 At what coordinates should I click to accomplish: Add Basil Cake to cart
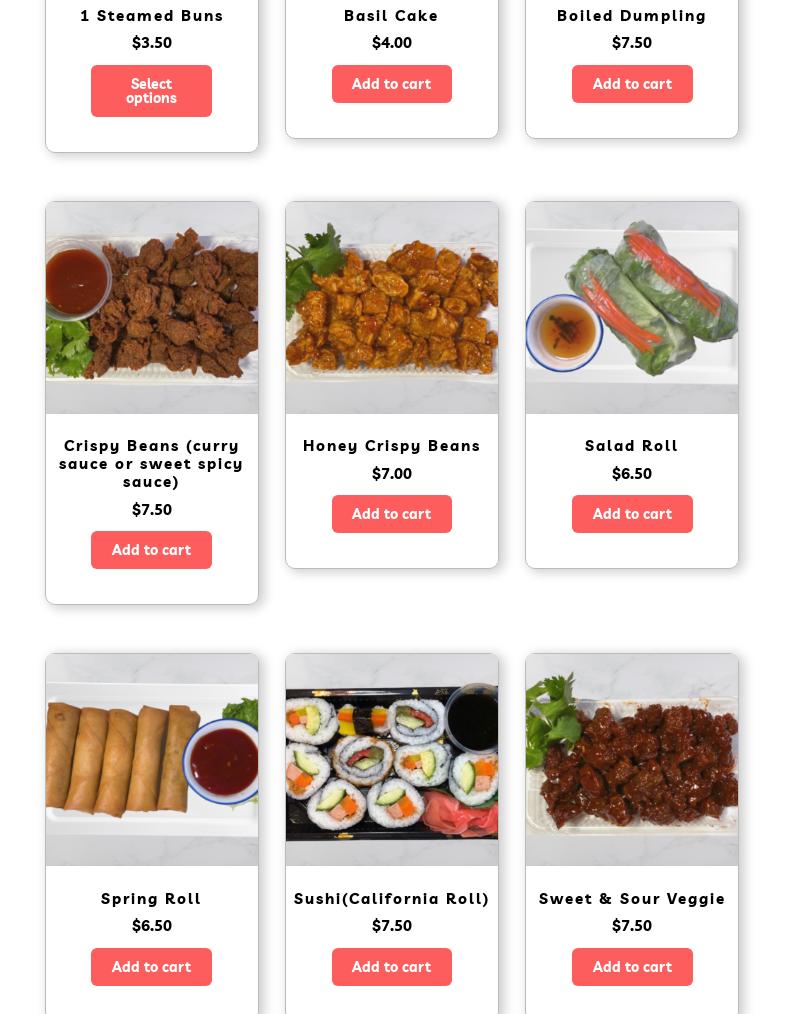click(391, 84)
